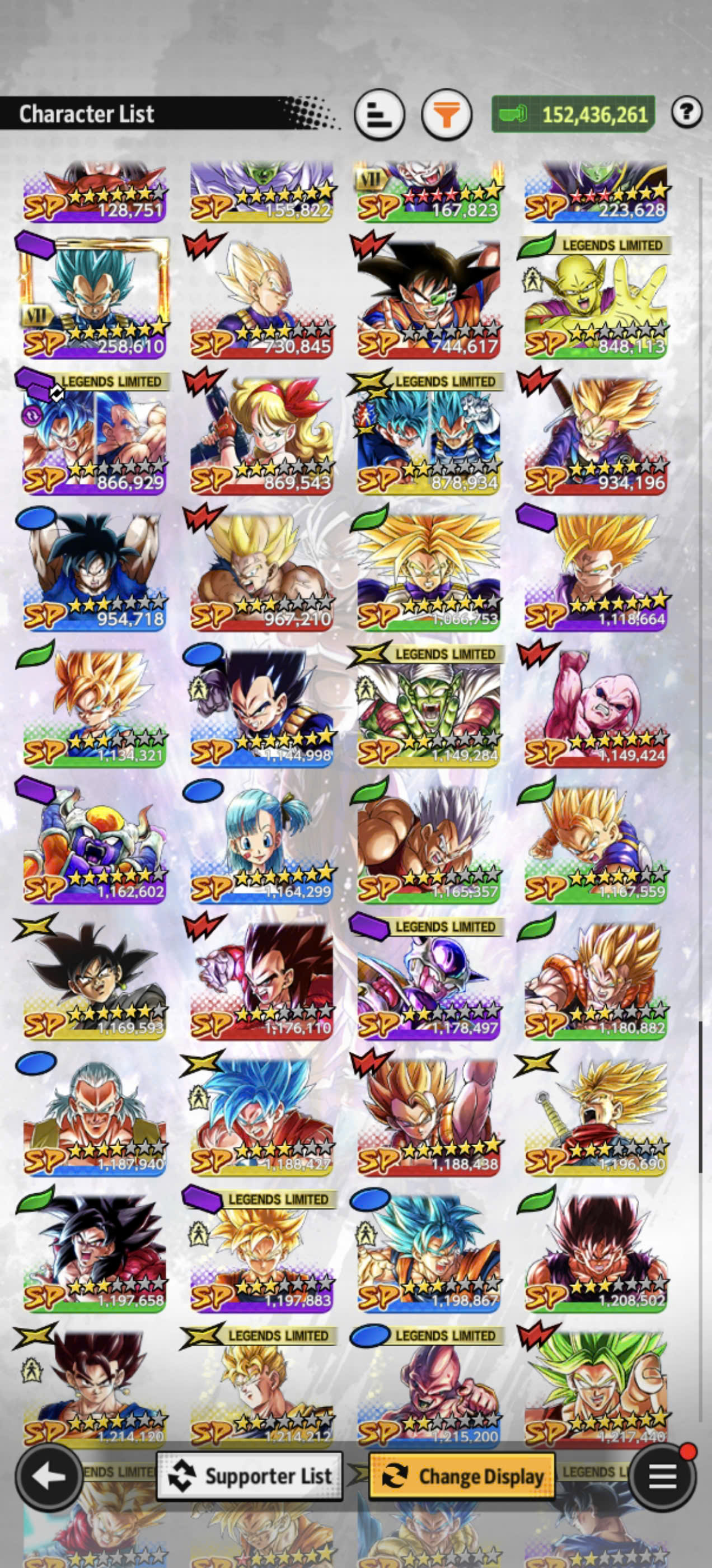The width and height of the screenshot is (712, 1568).
Task: Open Legends Limited character with 848,113
Action: click(596, 297)
